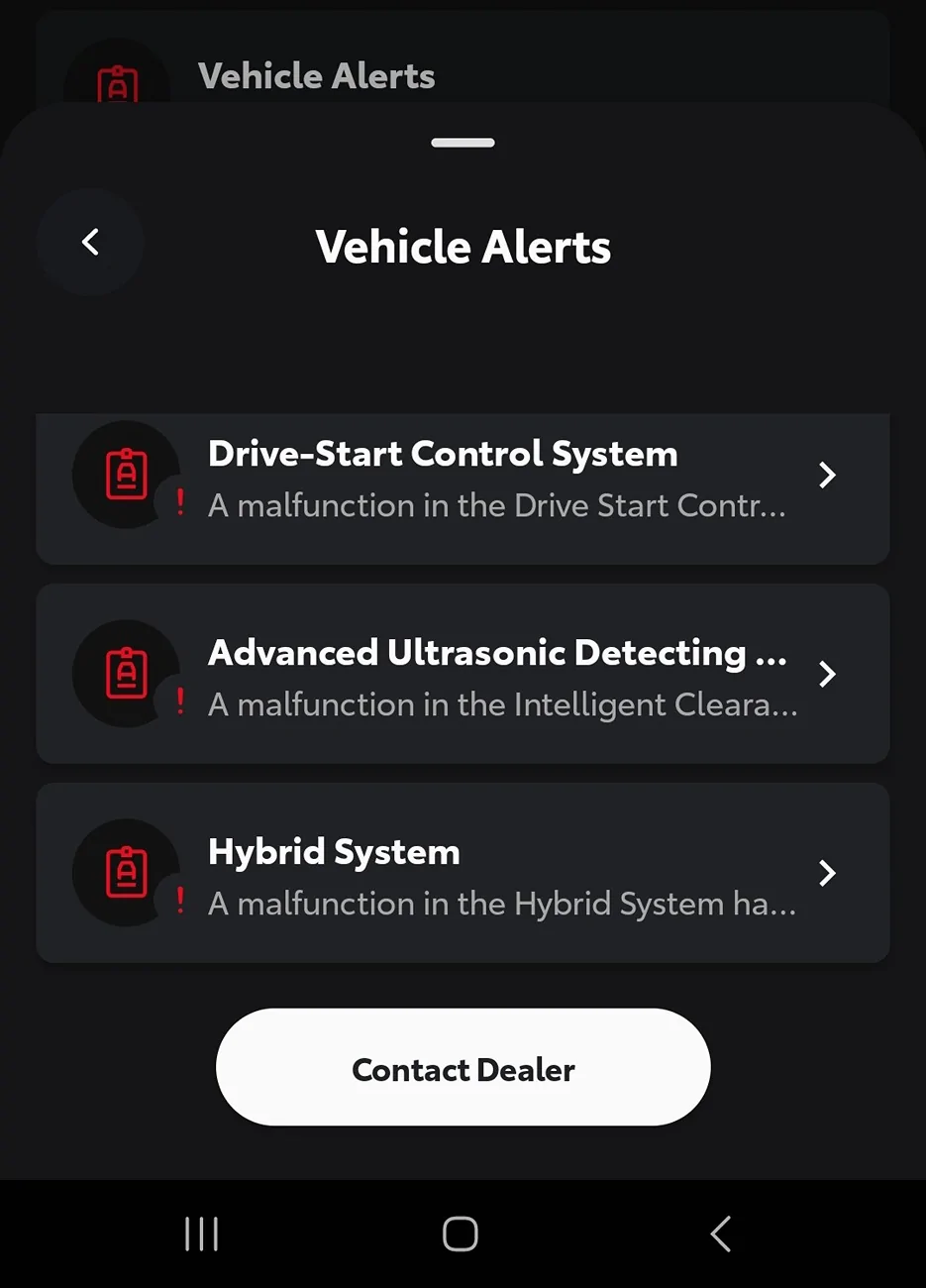The image size is (926, 1288).
Task: Tap the sheet drag handle at top
Action: [x=463, y=142]
